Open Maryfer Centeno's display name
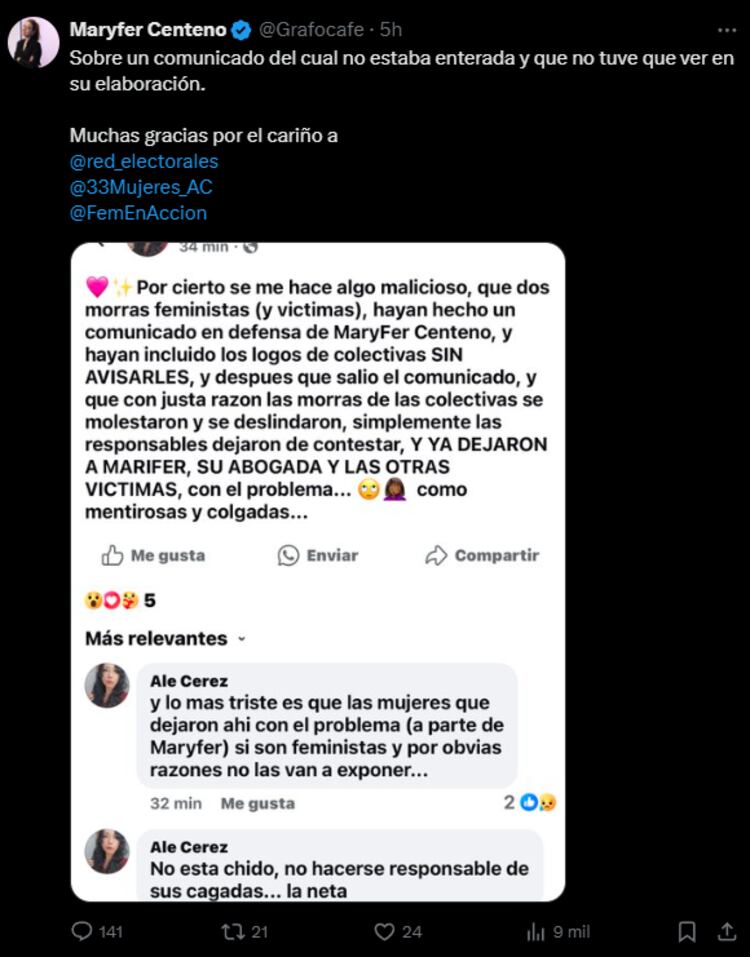This screenshot has width=750, height=957. coord(148,30)
